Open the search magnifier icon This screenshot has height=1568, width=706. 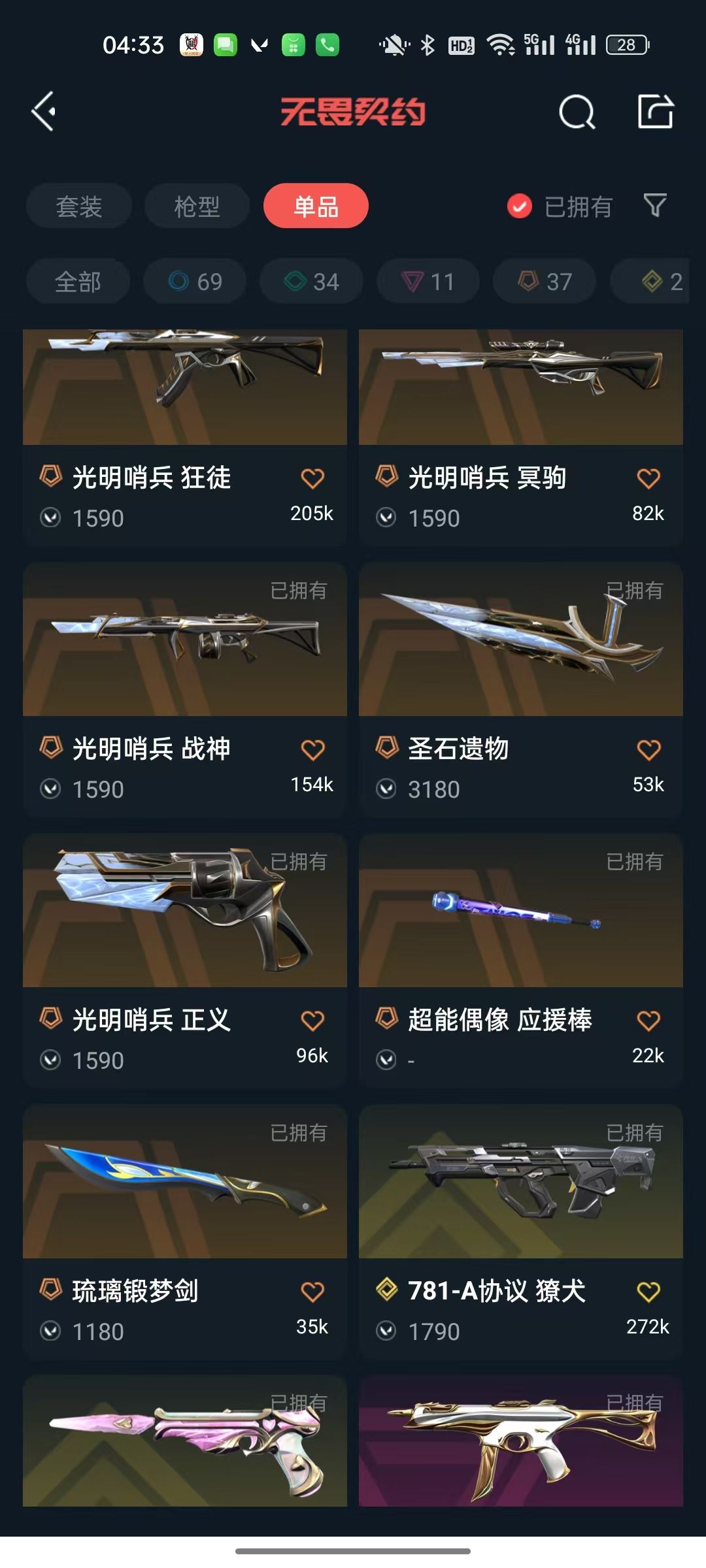click(577, 112)
